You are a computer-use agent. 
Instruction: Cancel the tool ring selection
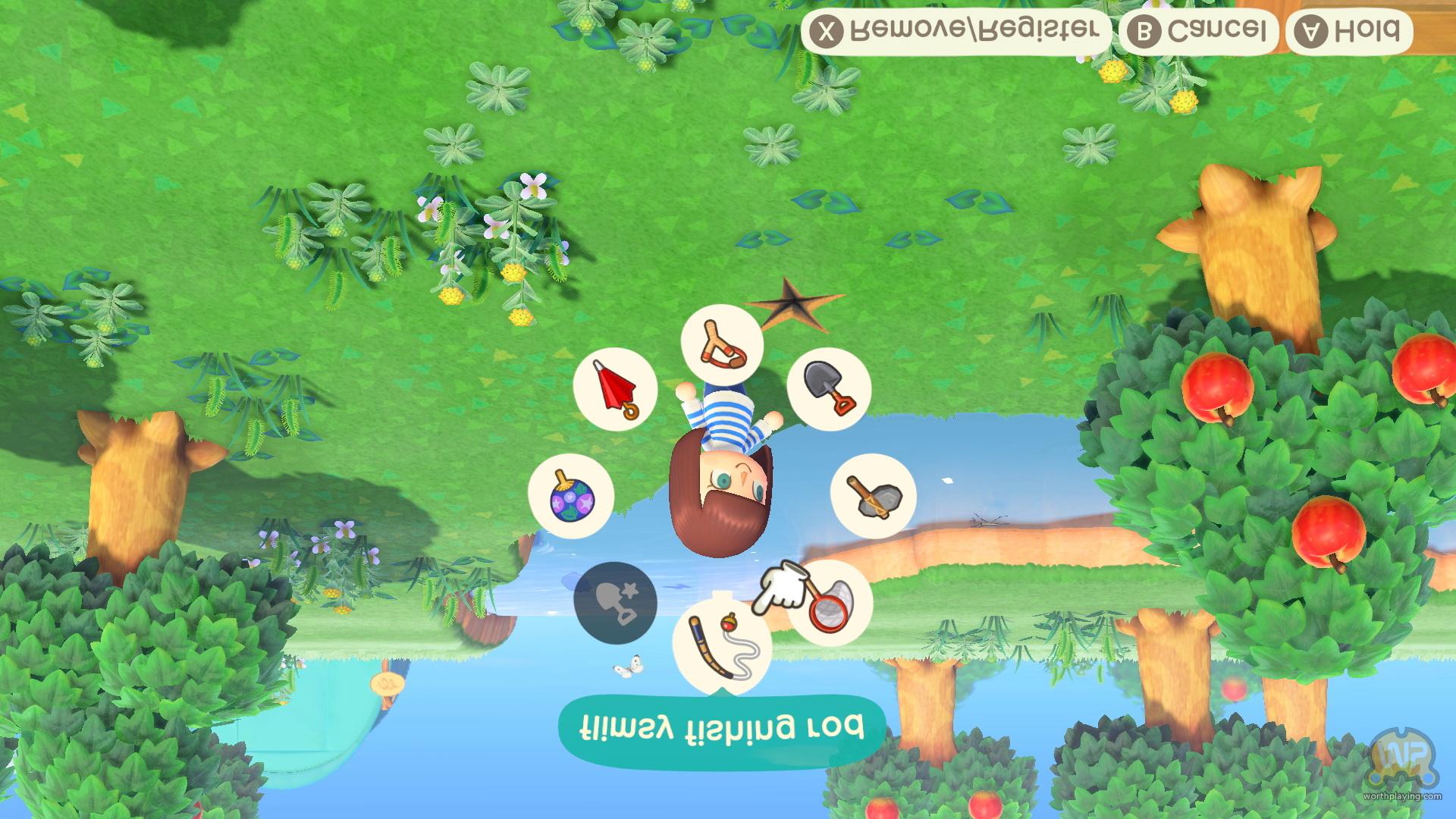pyautogui.click(x=1198, y=32)
